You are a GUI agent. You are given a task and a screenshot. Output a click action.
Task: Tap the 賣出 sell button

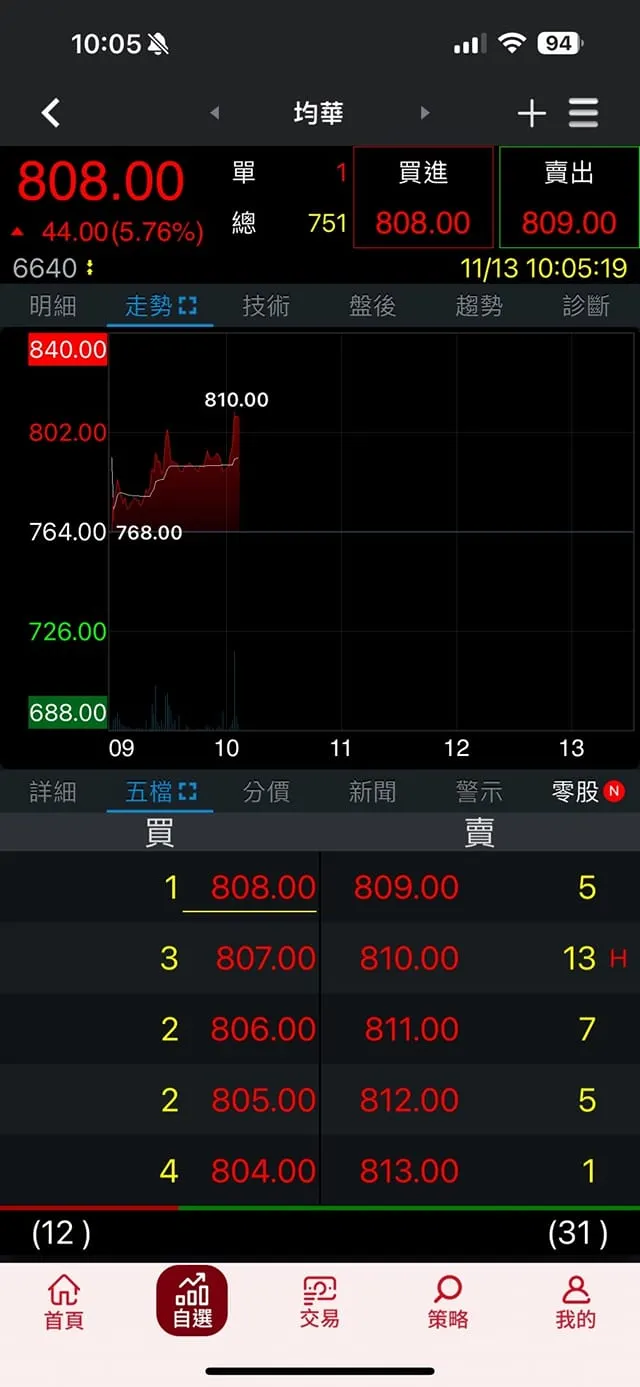coord(569,197)
